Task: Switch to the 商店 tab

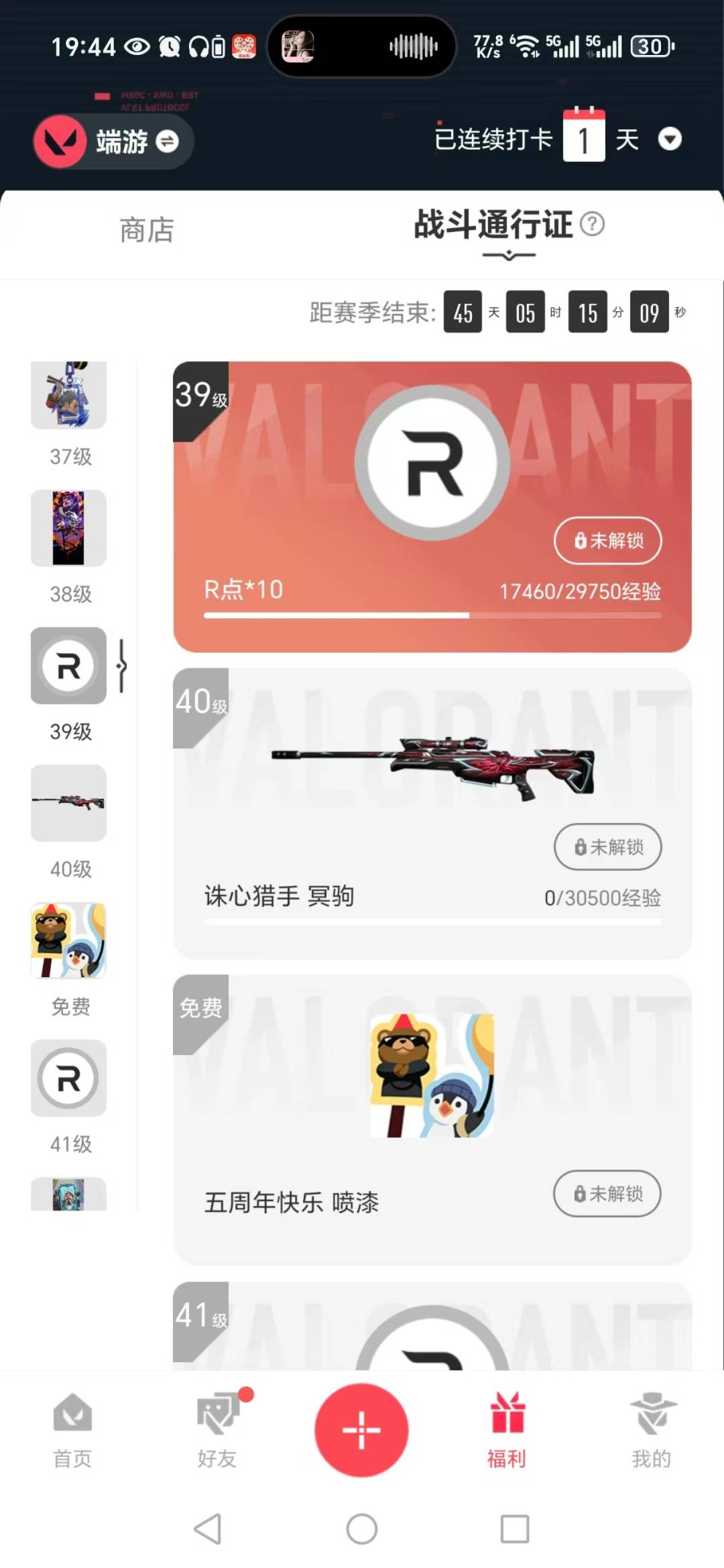Action: [x=147, y=229]
